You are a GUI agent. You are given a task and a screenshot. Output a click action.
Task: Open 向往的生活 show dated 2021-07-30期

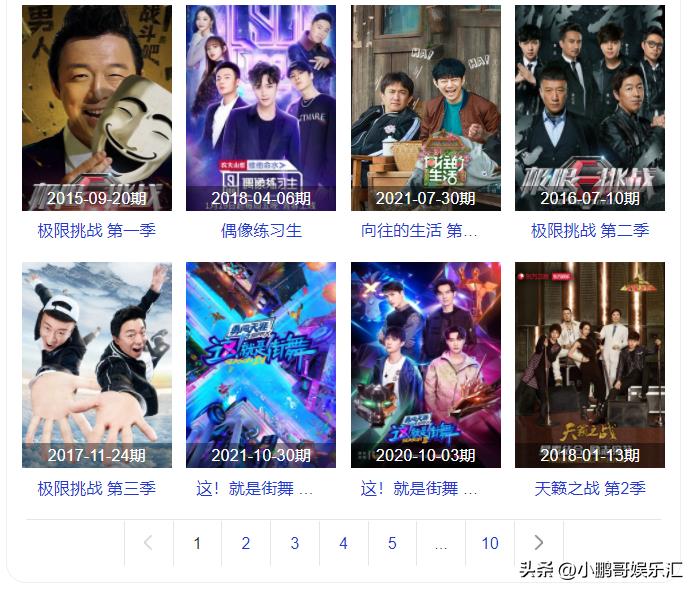(x=425, y=108)
